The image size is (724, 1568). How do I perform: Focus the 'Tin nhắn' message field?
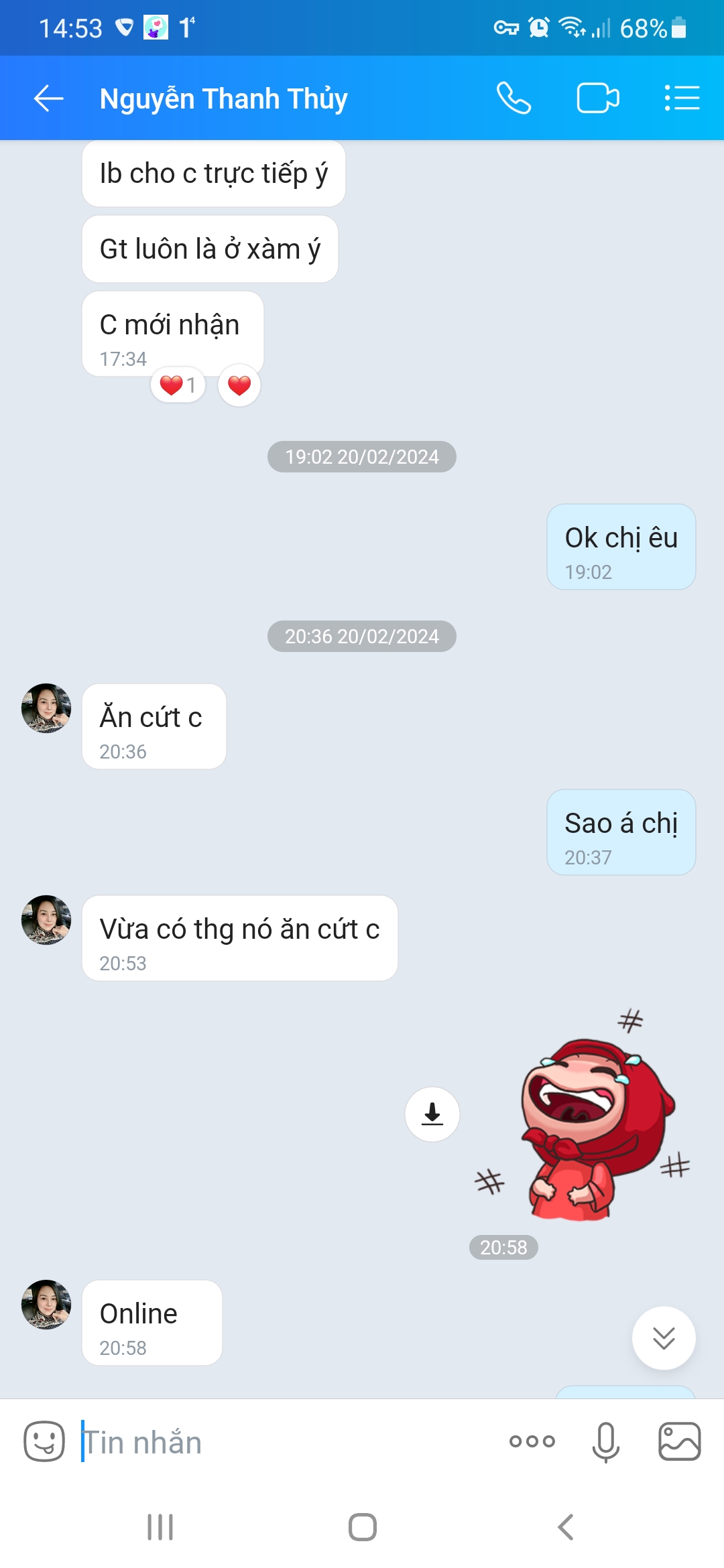pos(282,1442)
